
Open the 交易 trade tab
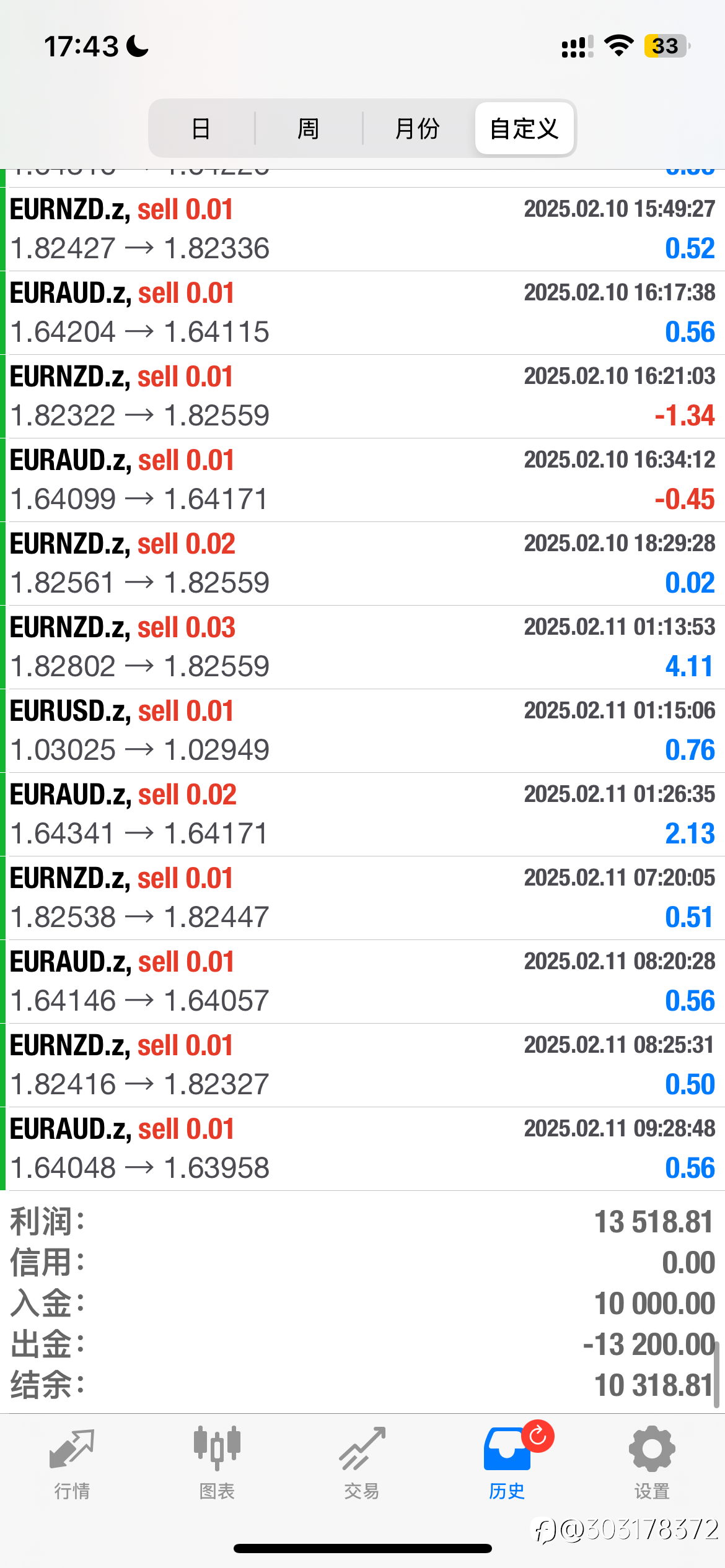tap(362, 1464)
